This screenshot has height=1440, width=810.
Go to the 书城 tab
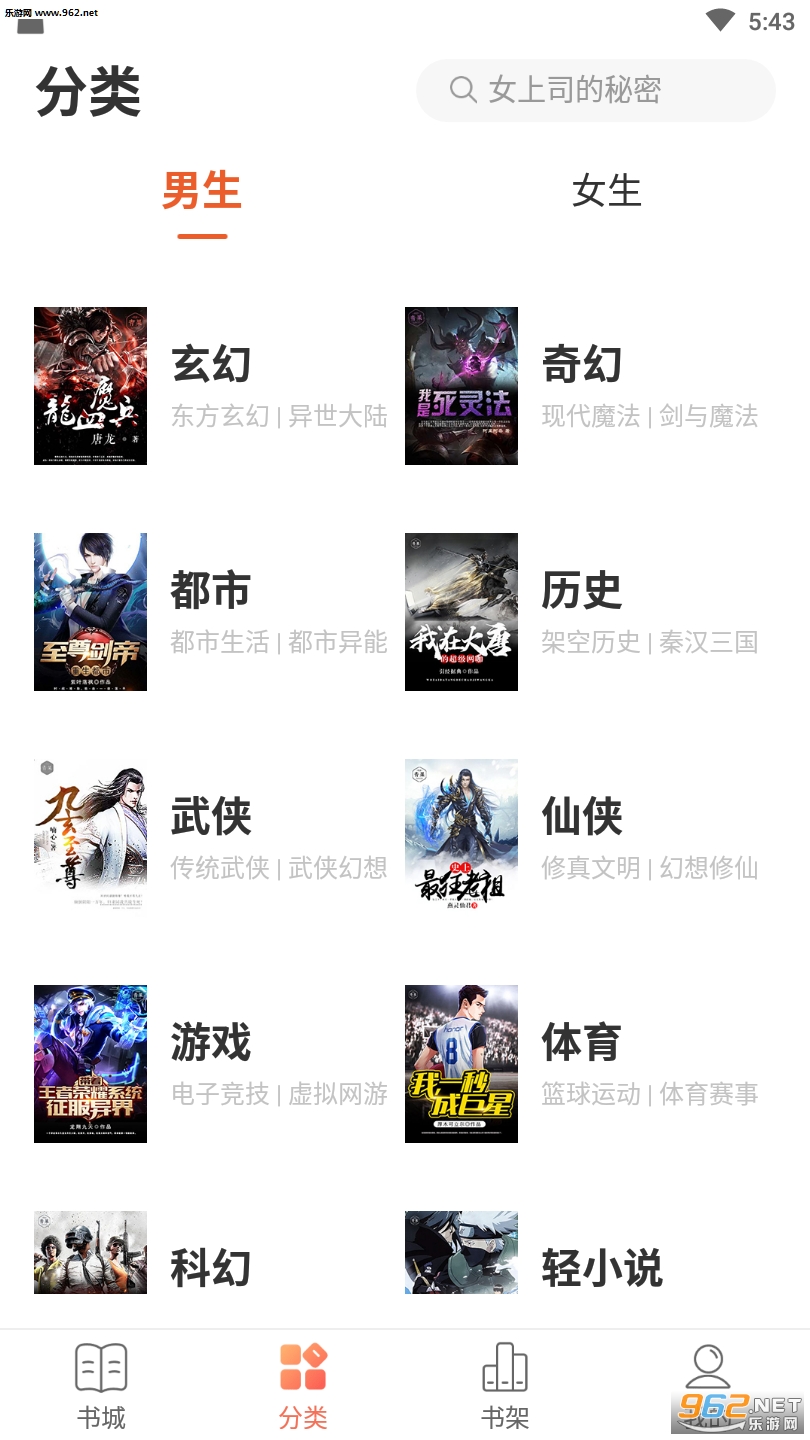click(x=101, y=1385)
